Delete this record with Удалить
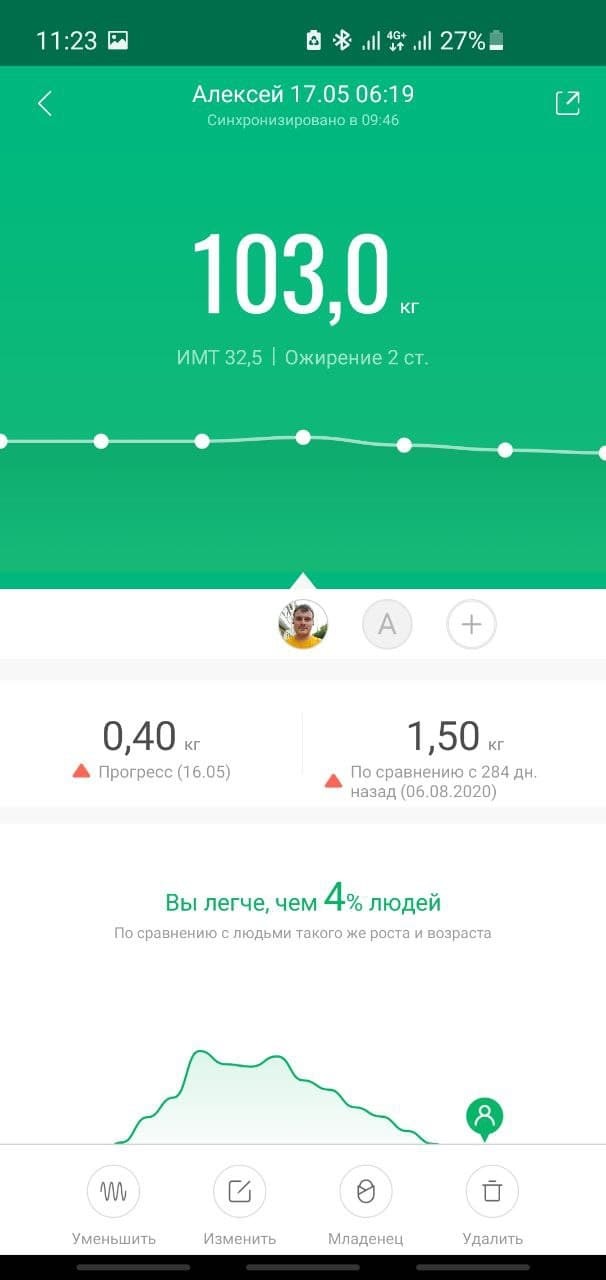This screenshot has height=1280, width=606. coord(492,1191)
